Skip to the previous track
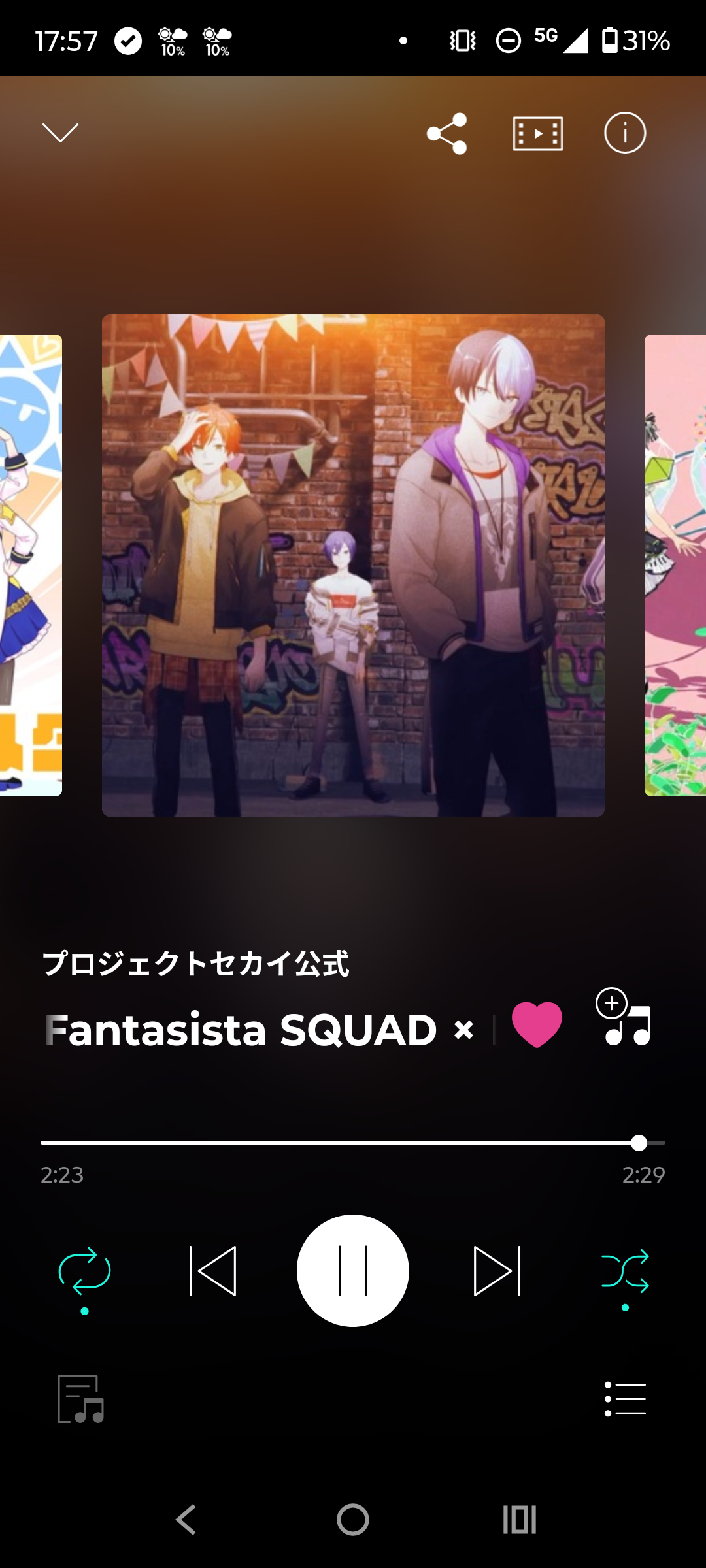The image size is (706, 1568). coord(213,1271)
